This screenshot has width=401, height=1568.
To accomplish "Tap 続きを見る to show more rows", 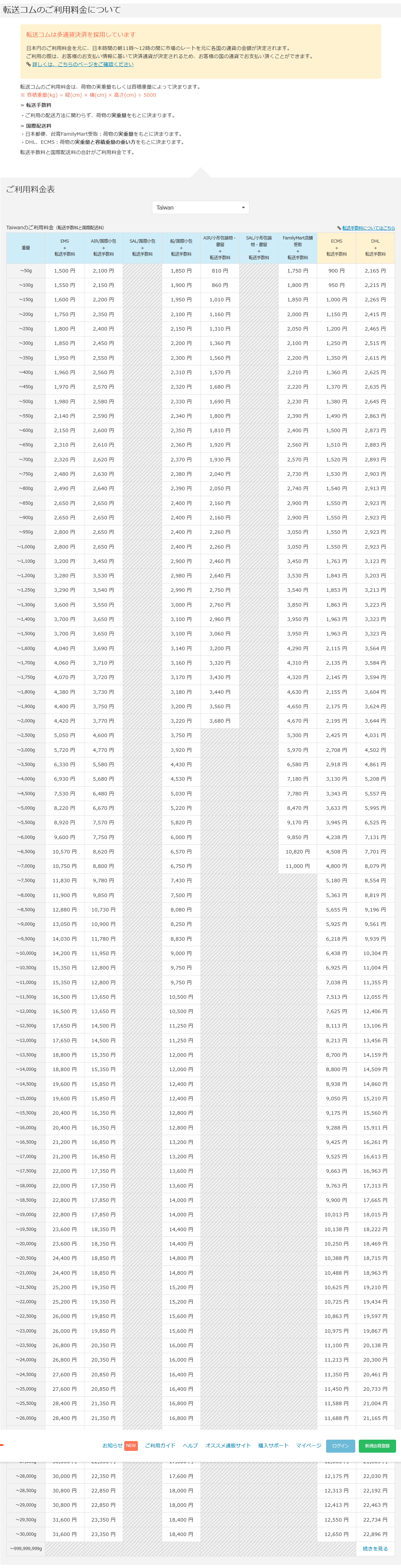I will (375, 1549).
